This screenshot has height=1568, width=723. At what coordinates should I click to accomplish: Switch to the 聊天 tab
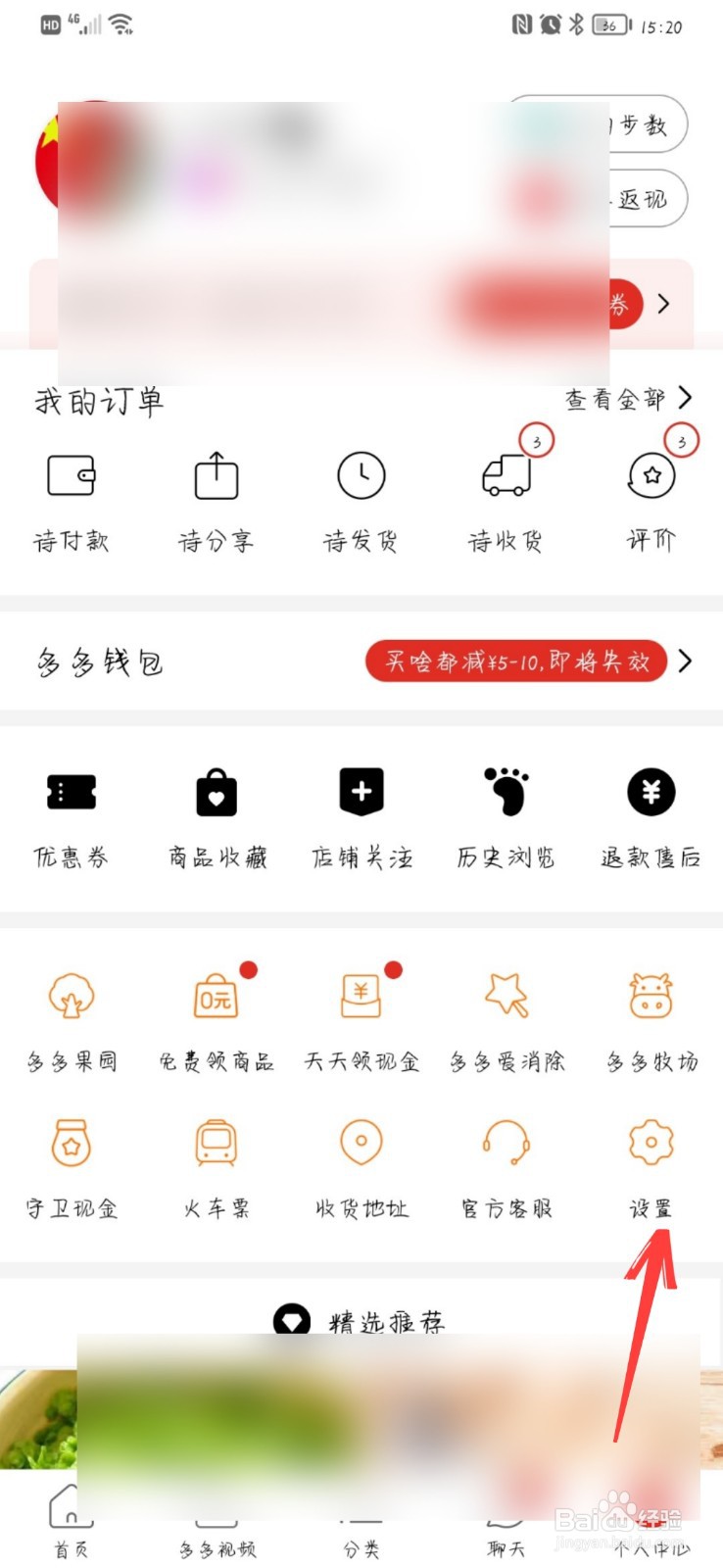click(506, 1529)
